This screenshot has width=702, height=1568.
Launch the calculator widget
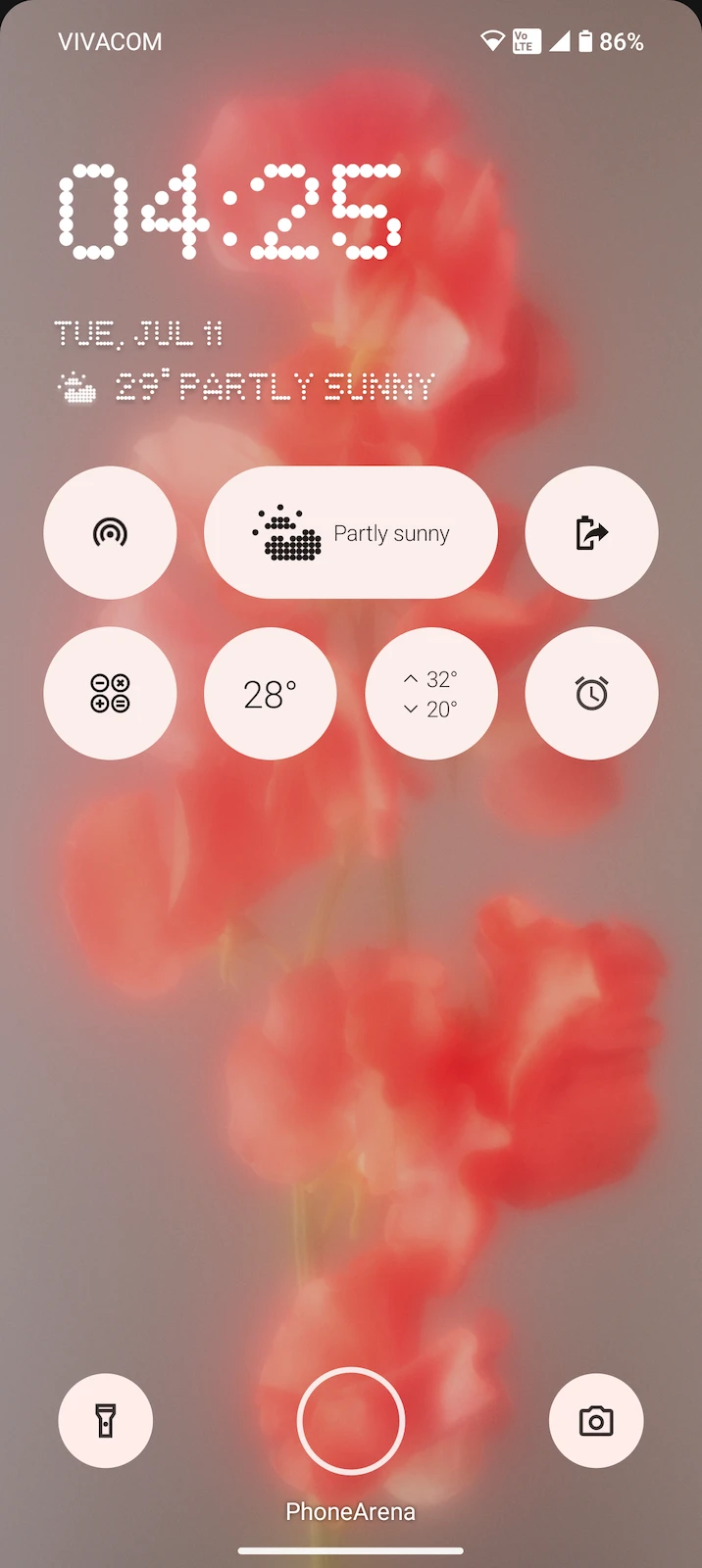(x=110, y=694)
